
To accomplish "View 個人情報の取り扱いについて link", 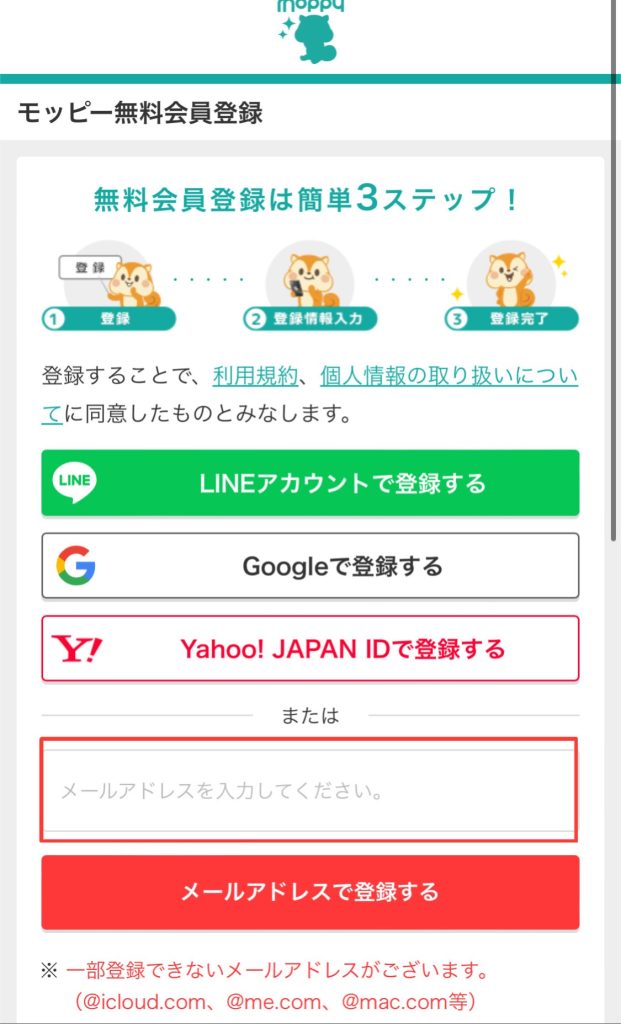I will pos(448,377).
